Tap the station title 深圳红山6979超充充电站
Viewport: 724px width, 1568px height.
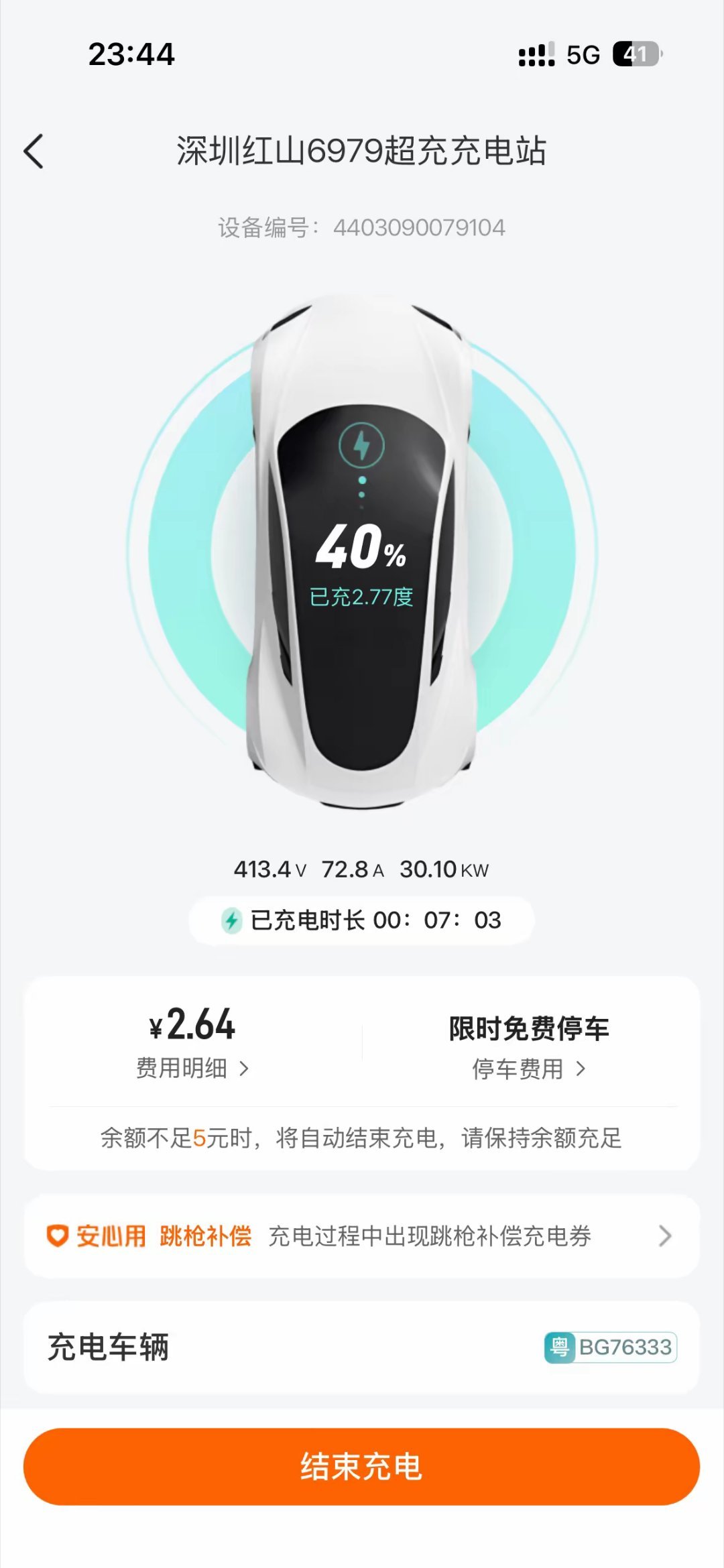362,152
